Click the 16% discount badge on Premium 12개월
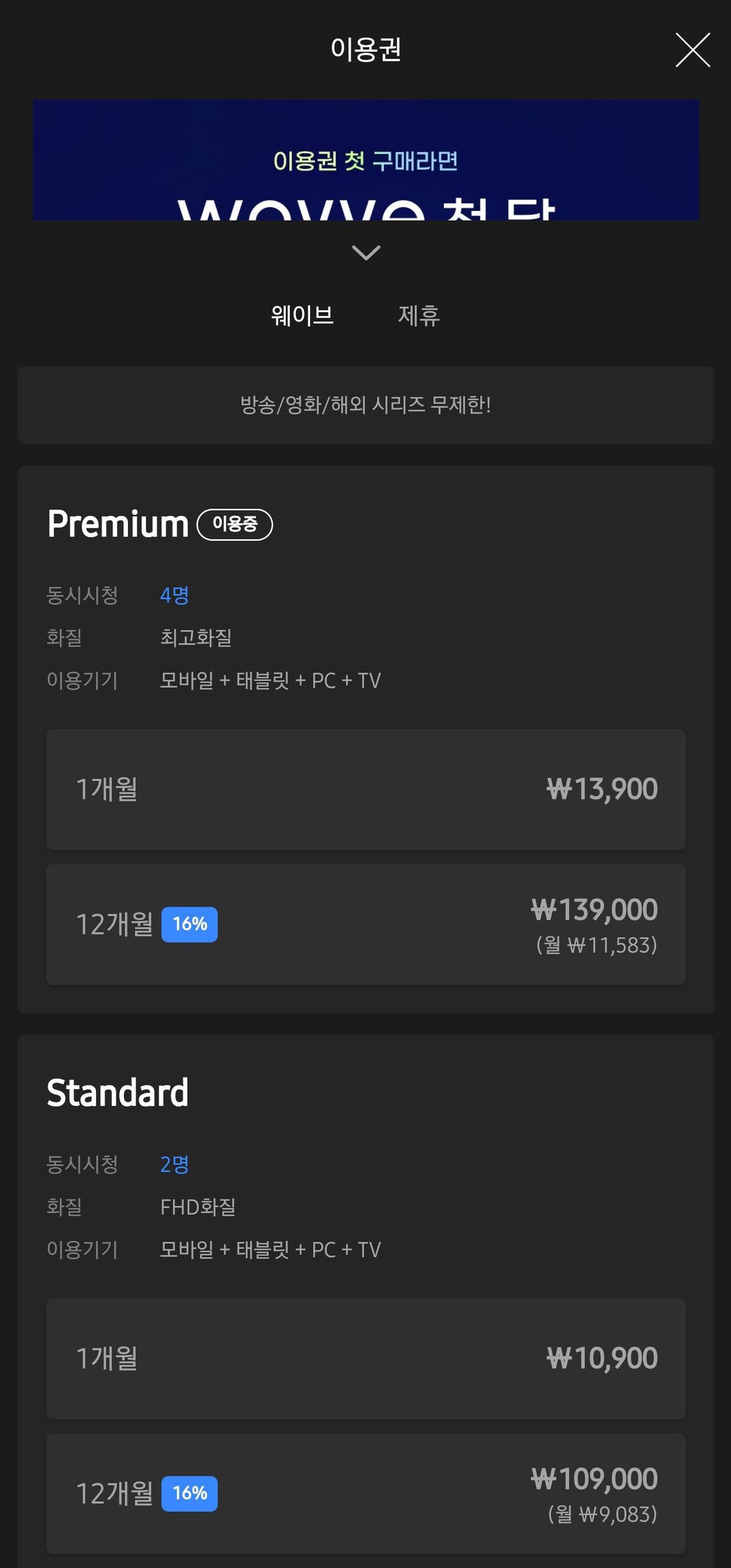The width and height of the screenshot is (731, 1568). click(x=189, y=924)
